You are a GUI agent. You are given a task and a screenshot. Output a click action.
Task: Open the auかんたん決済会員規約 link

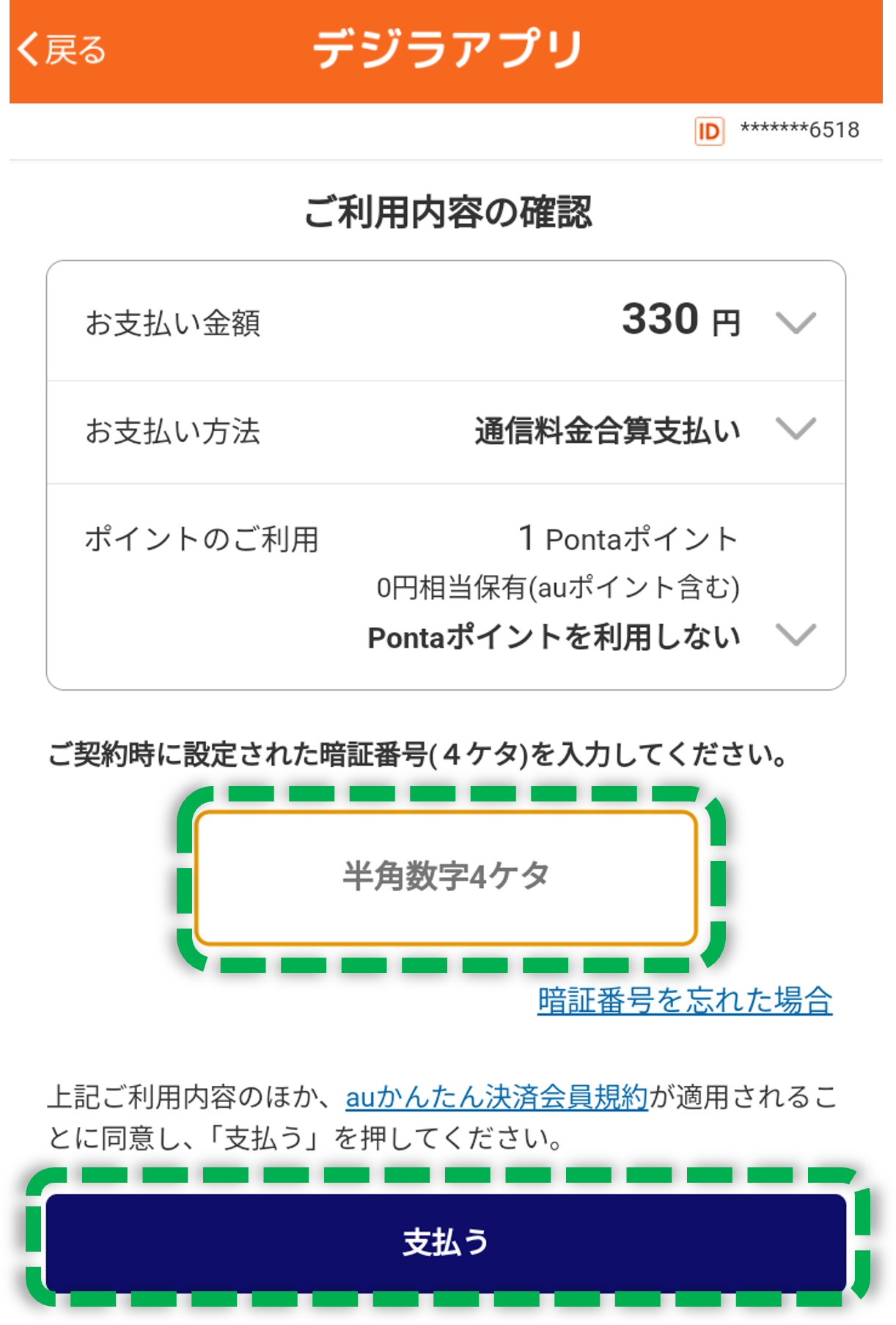[x=496, y=1098]
